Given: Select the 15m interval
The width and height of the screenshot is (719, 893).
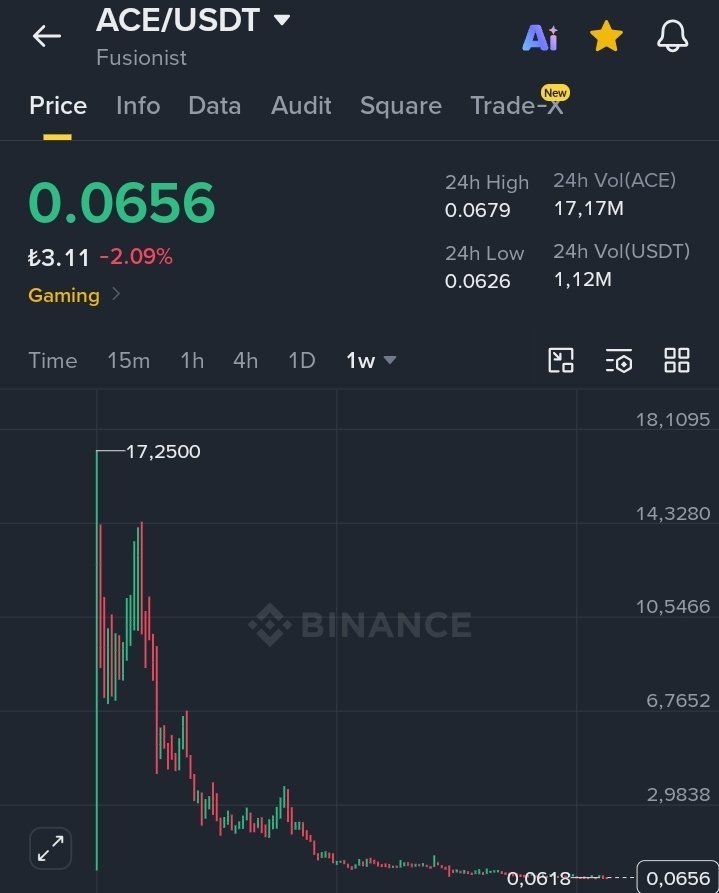Looking at the screenshot, I should pyautogui.click(x=129, y=361).
